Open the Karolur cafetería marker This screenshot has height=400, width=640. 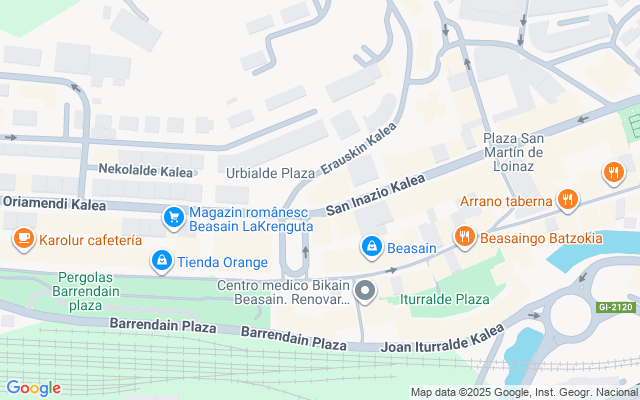point(22,239)
